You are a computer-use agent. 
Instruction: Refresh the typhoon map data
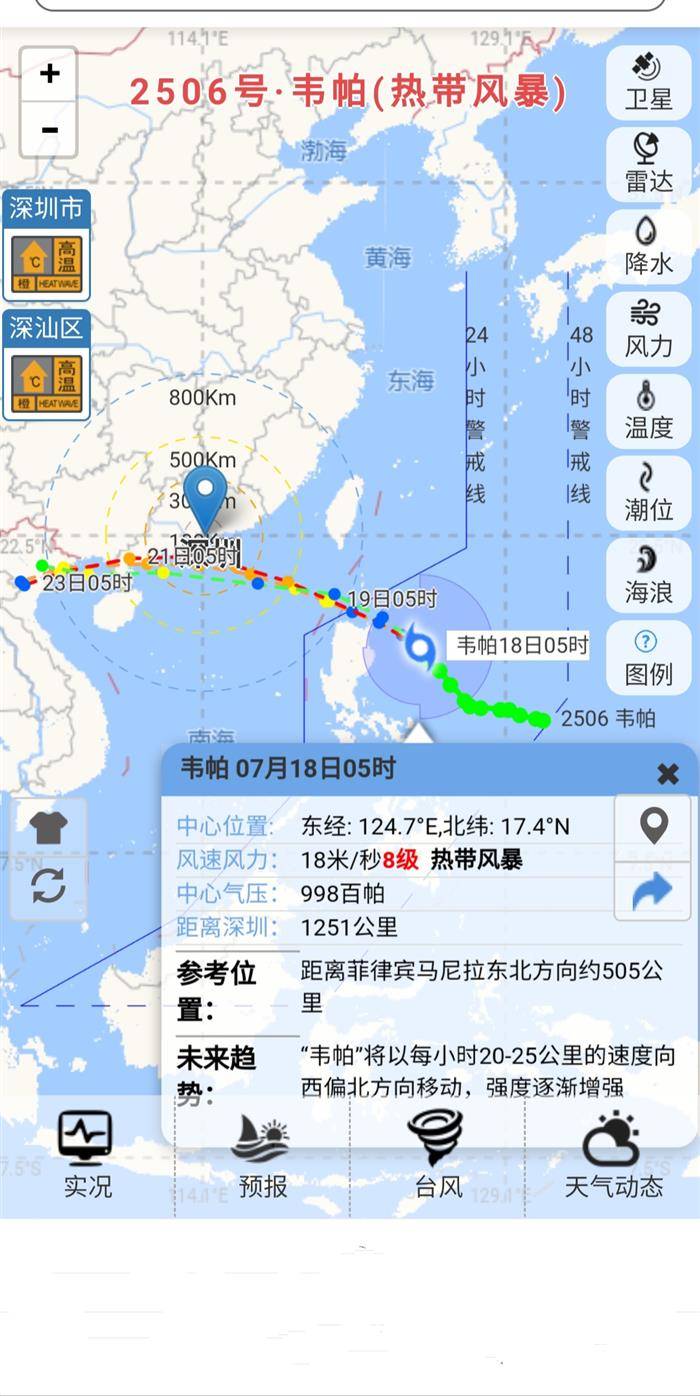(48, 886)
